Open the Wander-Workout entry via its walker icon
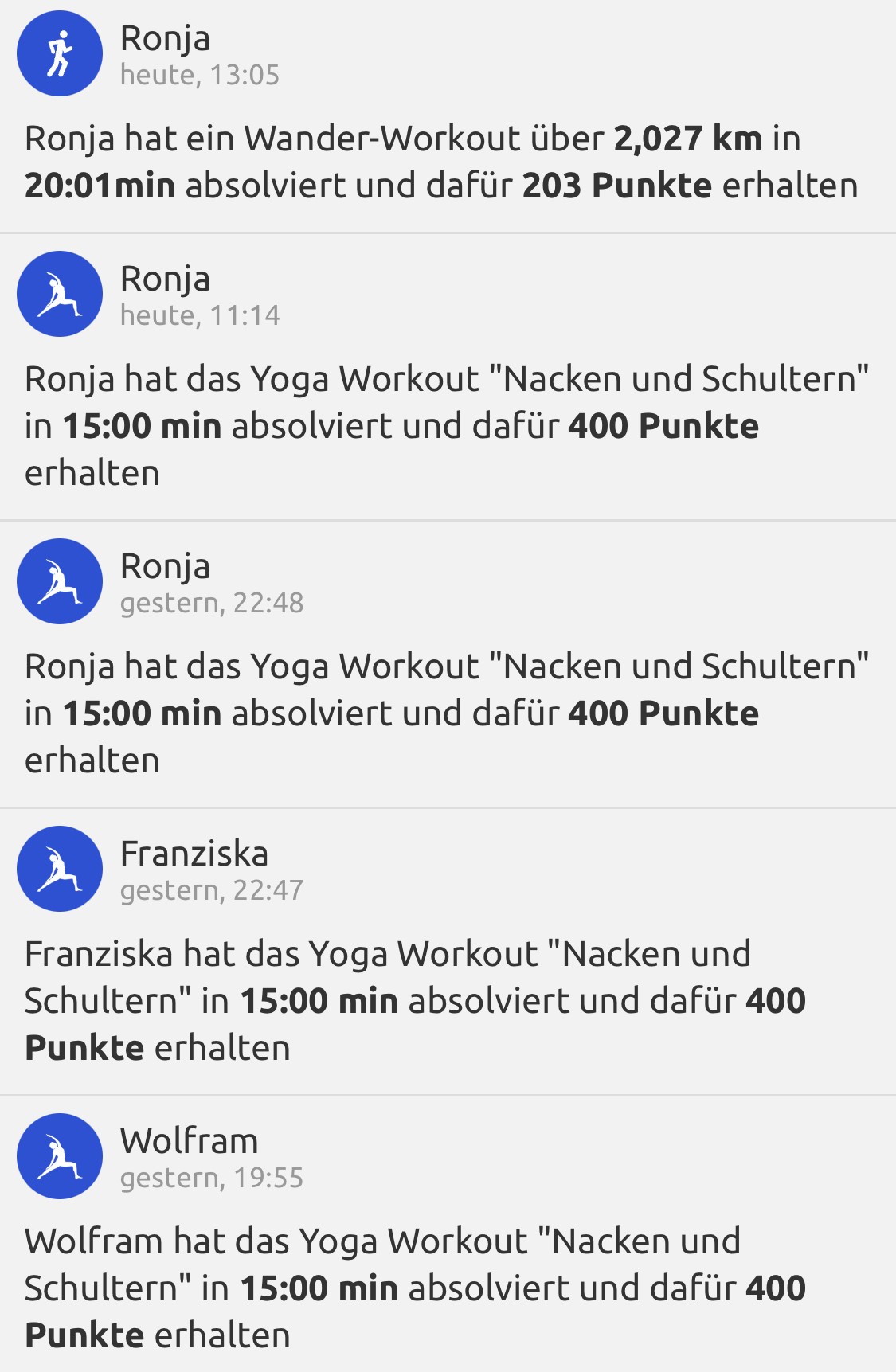 pyautogui.click(x=59, y=52)
